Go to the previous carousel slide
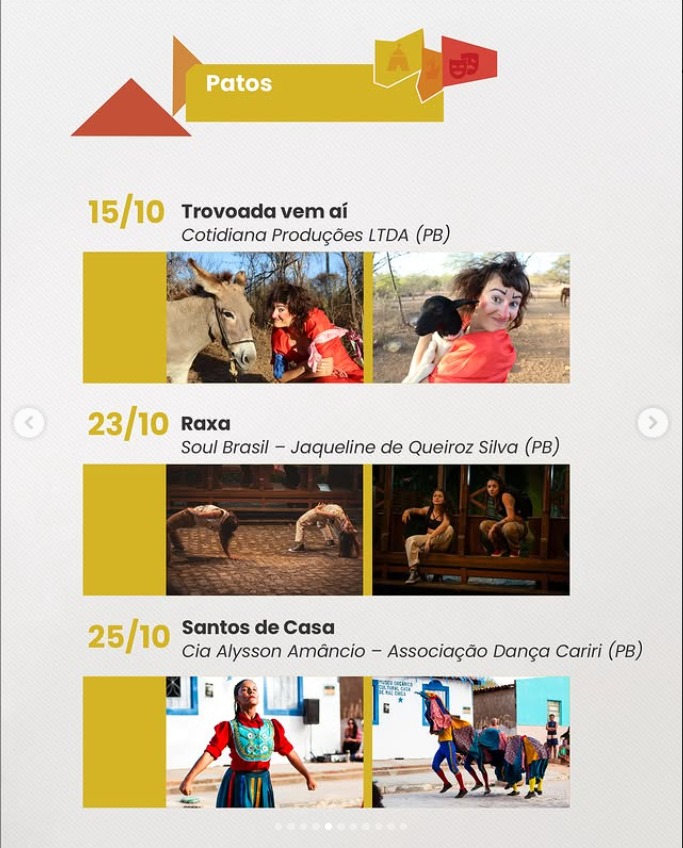 click(x=29, y=423)
